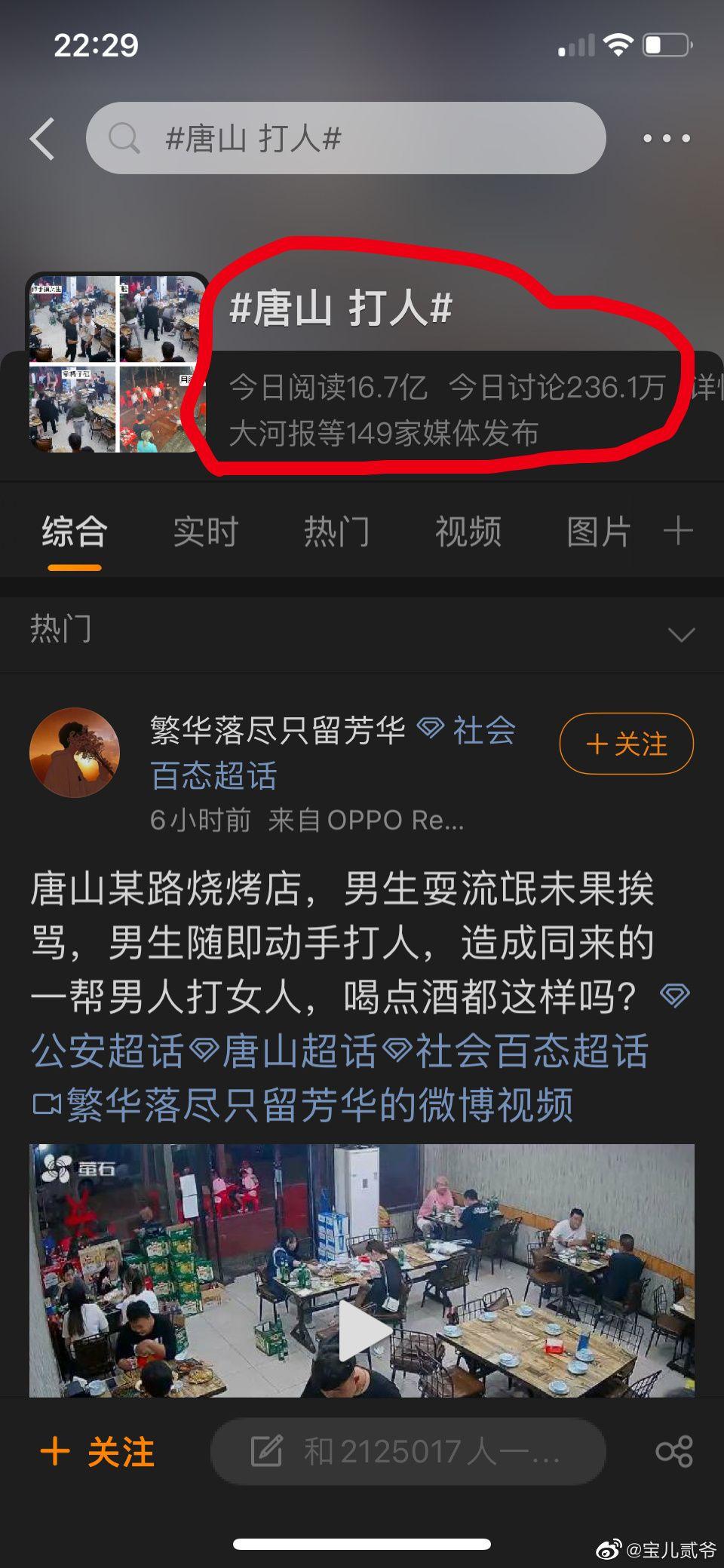
Task: Expand the 热门 sort dropdown
Action: pos(681,634)
